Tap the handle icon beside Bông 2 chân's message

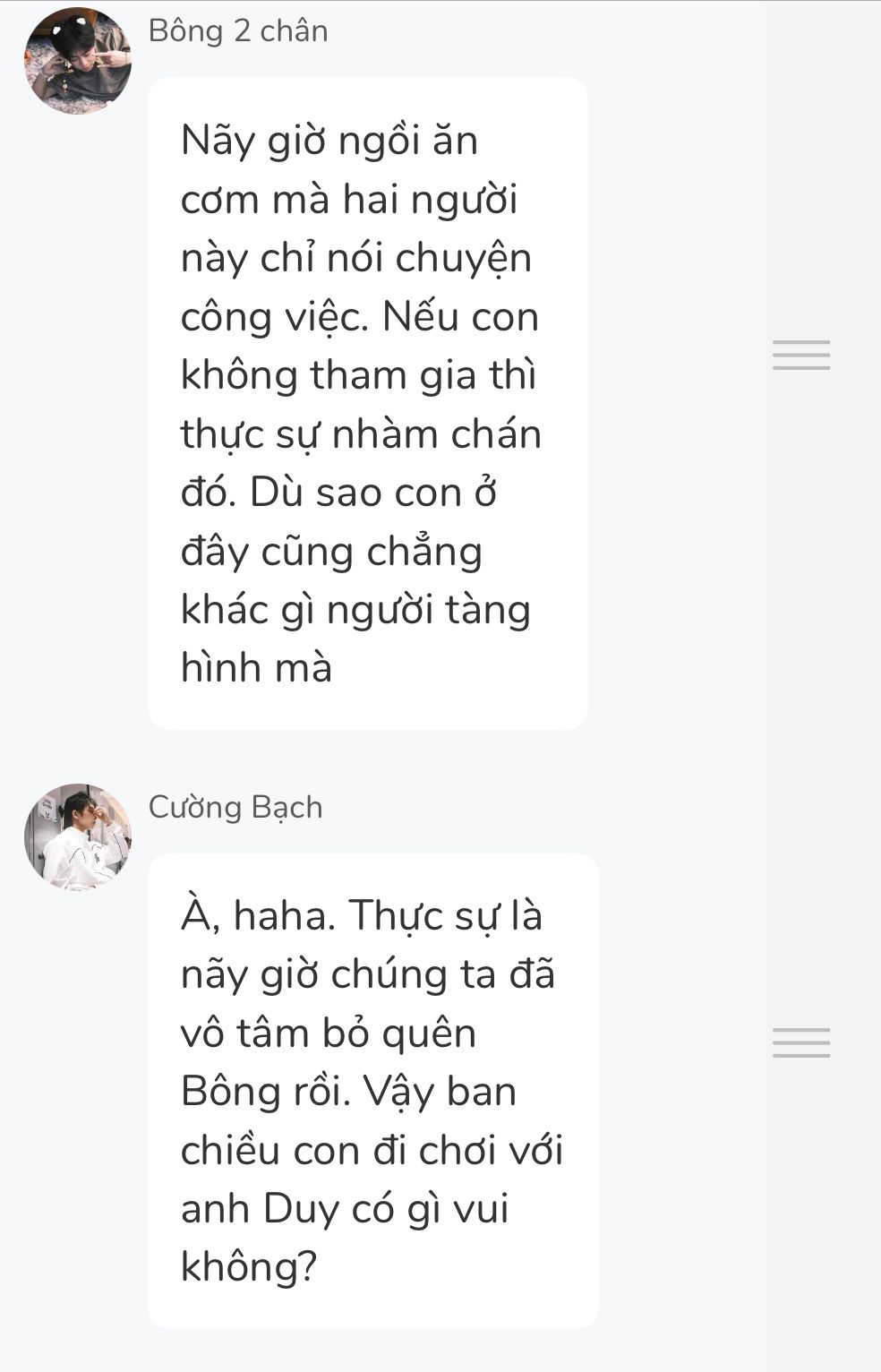pos(801,356)
